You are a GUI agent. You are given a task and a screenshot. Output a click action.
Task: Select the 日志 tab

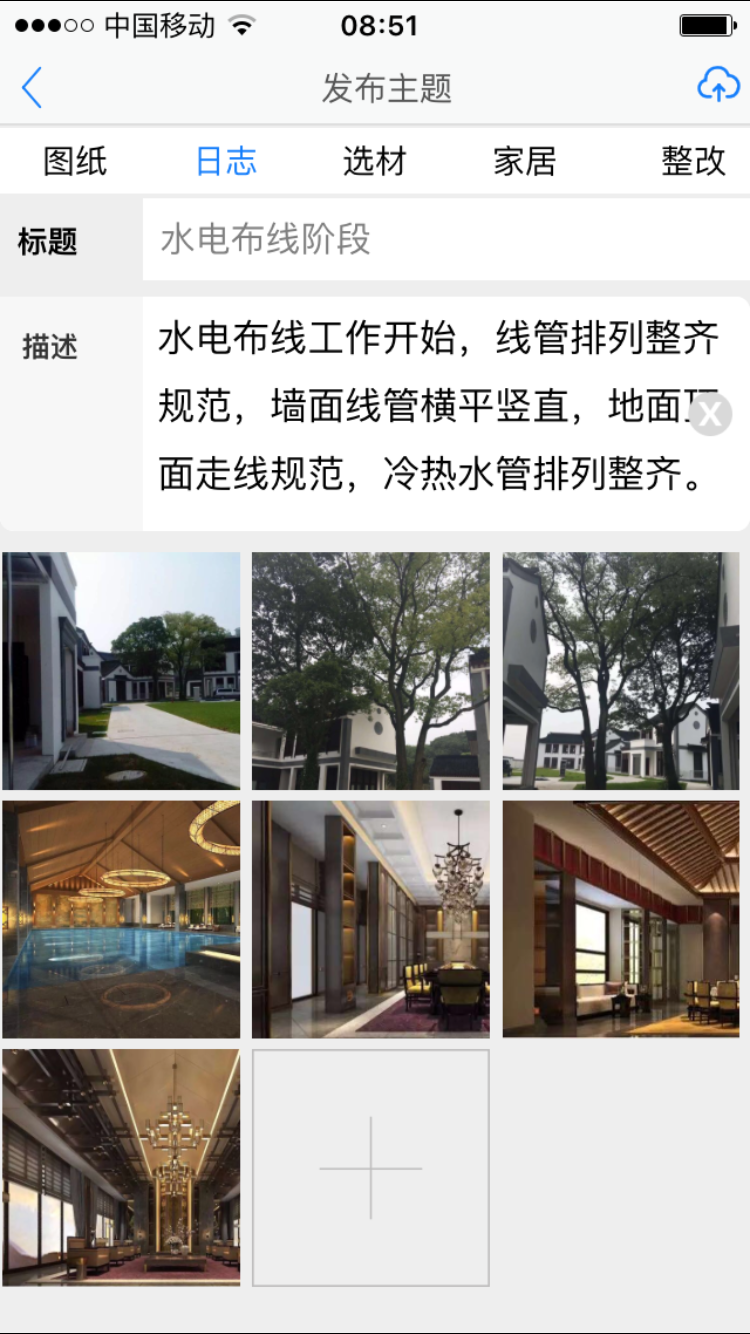pyautogui.click(x=226, y=161)
